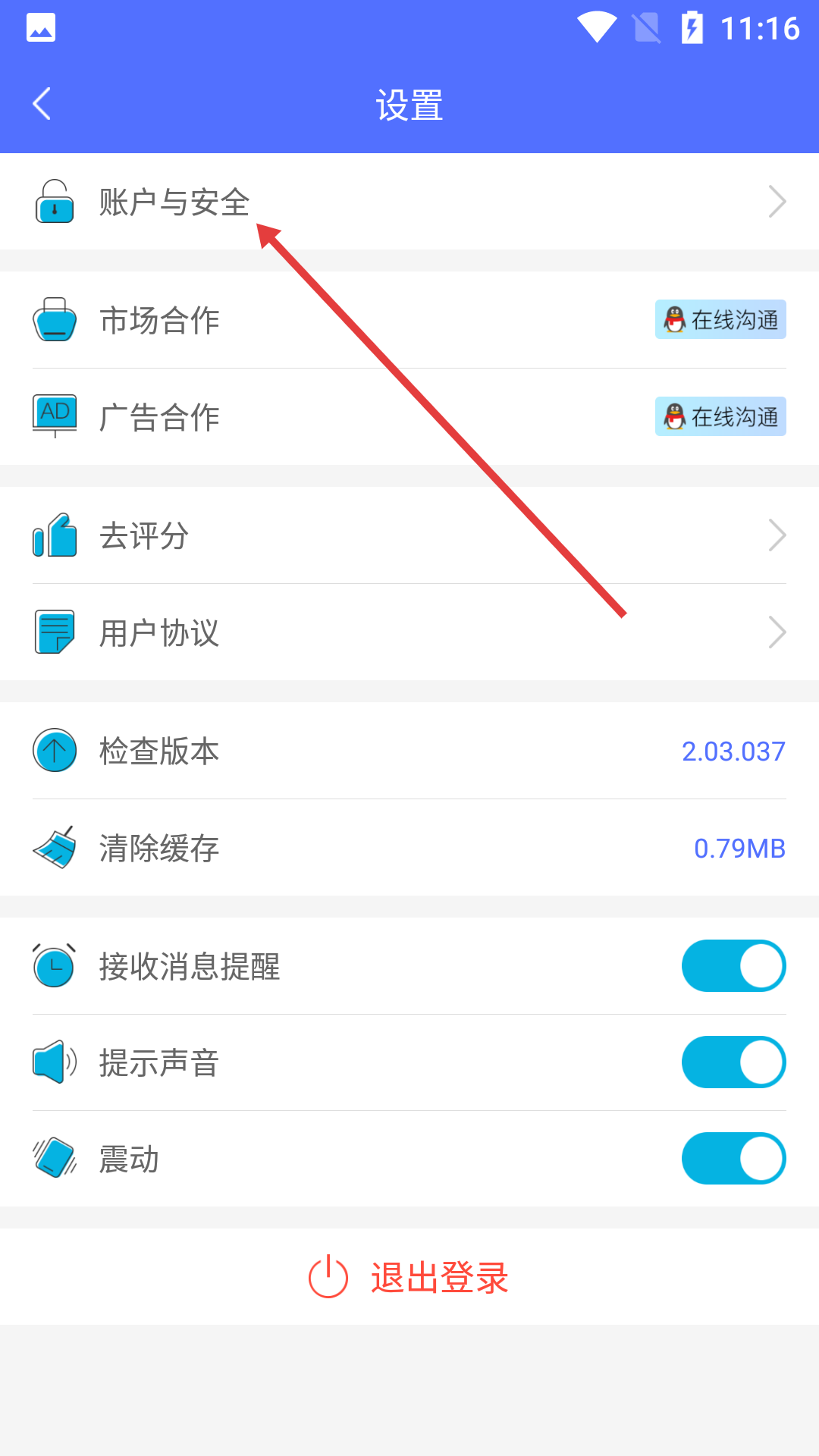
Task: Tap 在线沟通 for 市场合作
Action: [x=720, y=320]
